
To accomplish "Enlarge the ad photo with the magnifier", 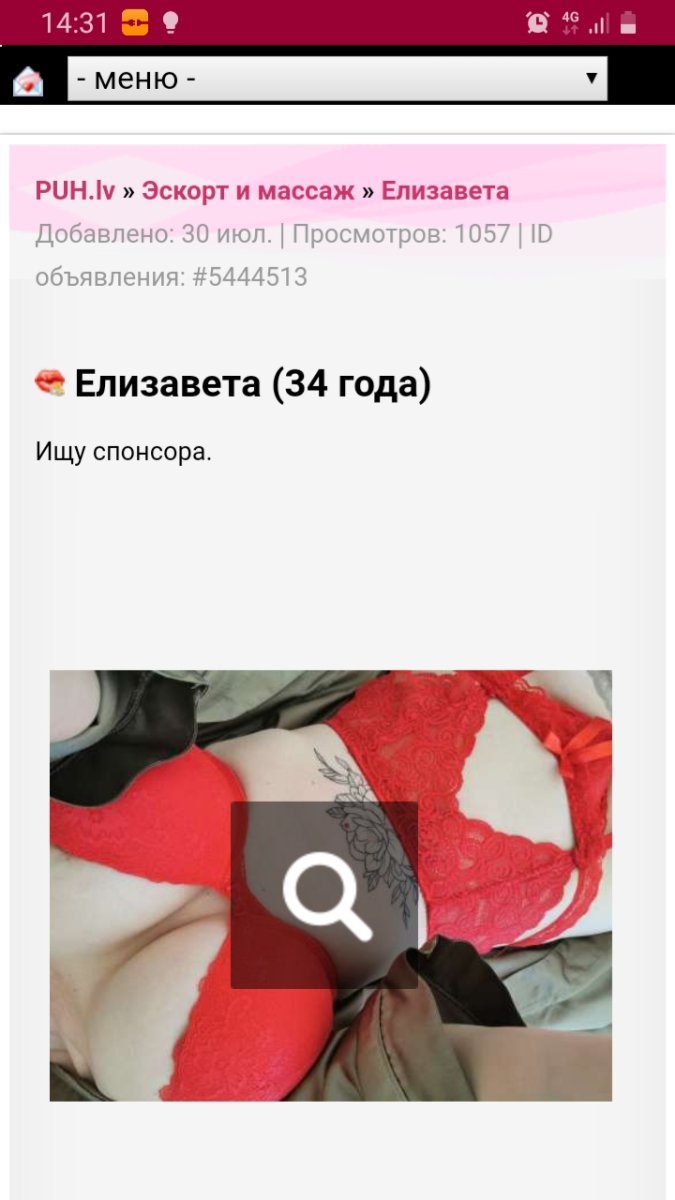I will tap(325, 895).
